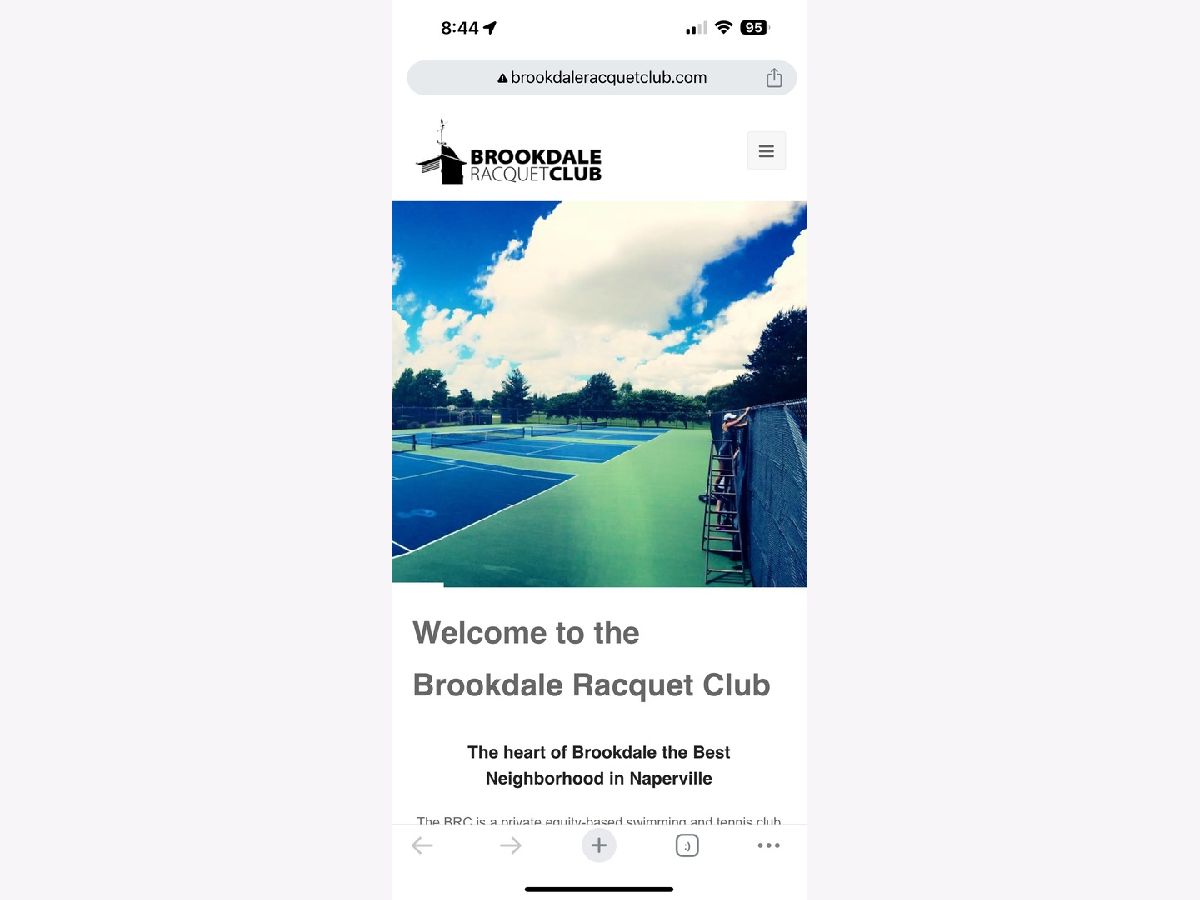
Task: Go back to the previous page
Action: 422,846
